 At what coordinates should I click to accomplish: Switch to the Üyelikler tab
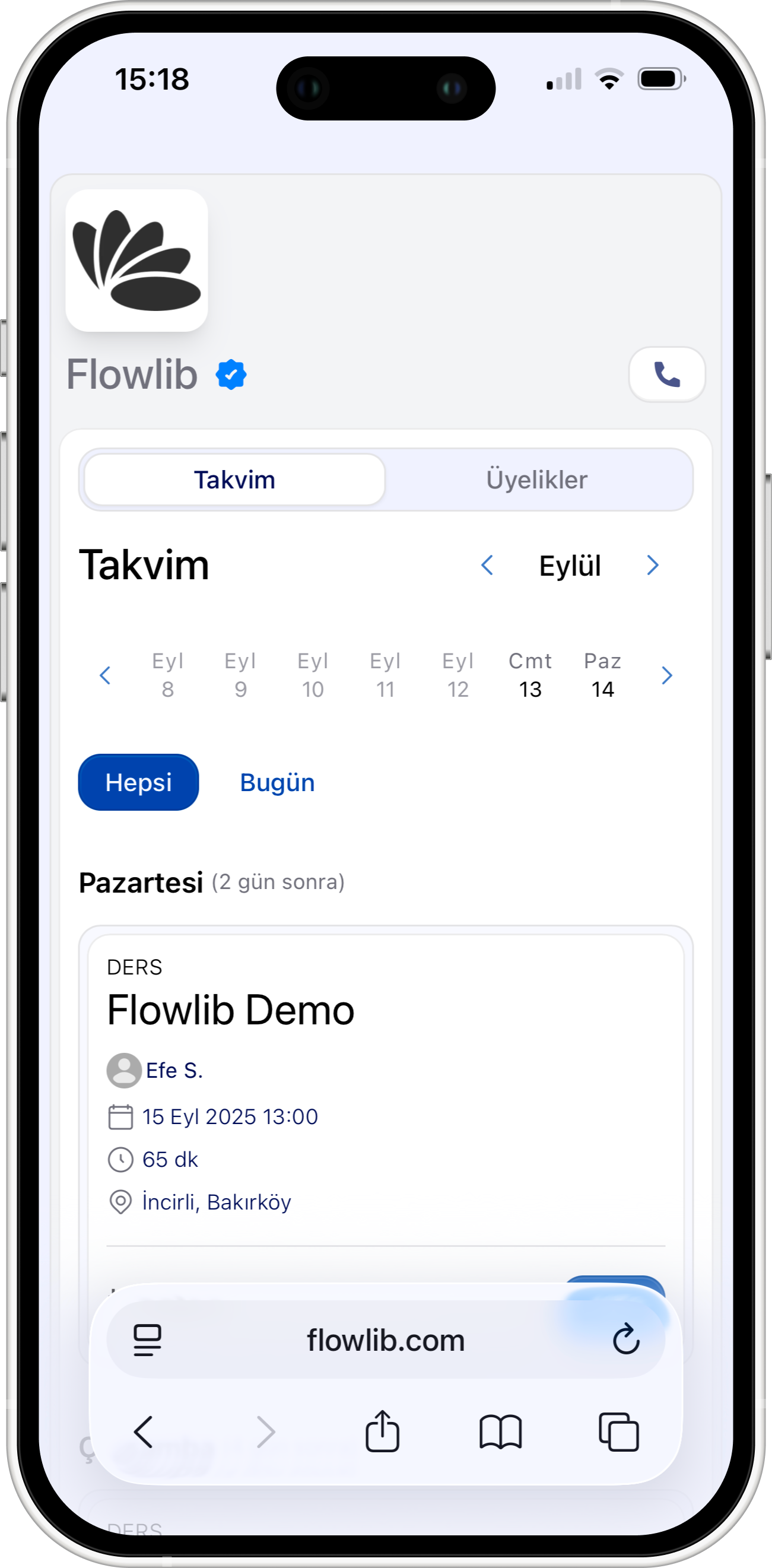coord(536,480)
